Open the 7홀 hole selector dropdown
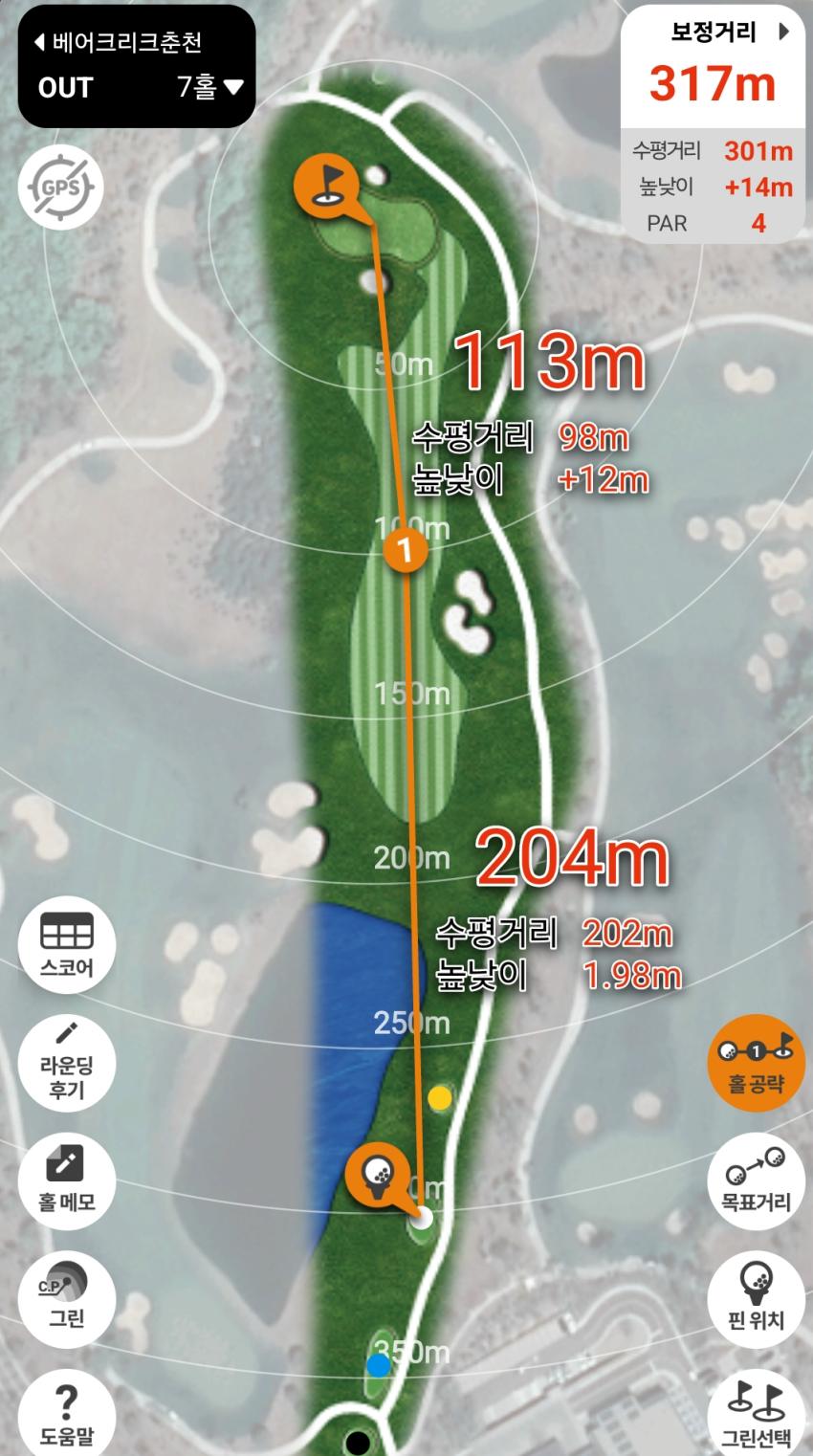Image resolution: width=813 pixels, height=1456 pixels. pos(210,88)
